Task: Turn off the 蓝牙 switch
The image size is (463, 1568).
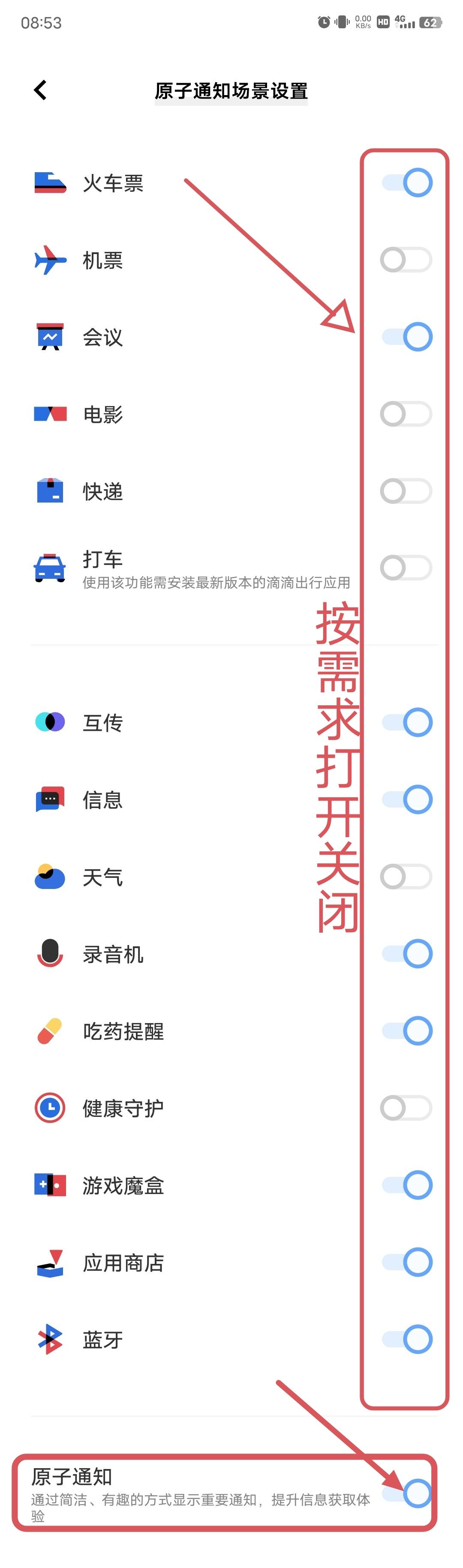Action: point(406,1339)
